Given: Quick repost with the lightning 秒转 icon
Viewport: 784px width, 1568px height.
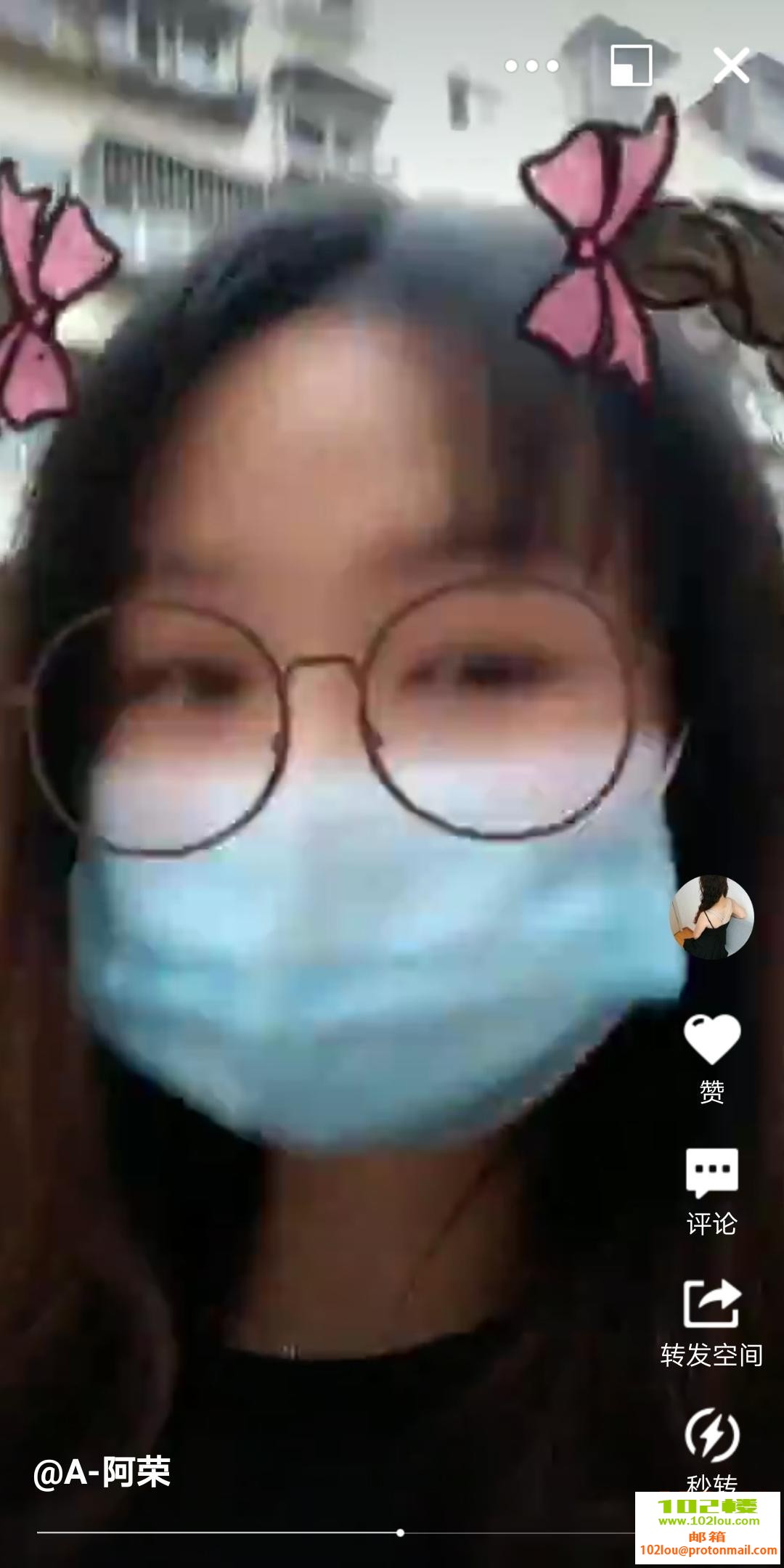Looking at the screenshot, I should (x=712, y=1436).
